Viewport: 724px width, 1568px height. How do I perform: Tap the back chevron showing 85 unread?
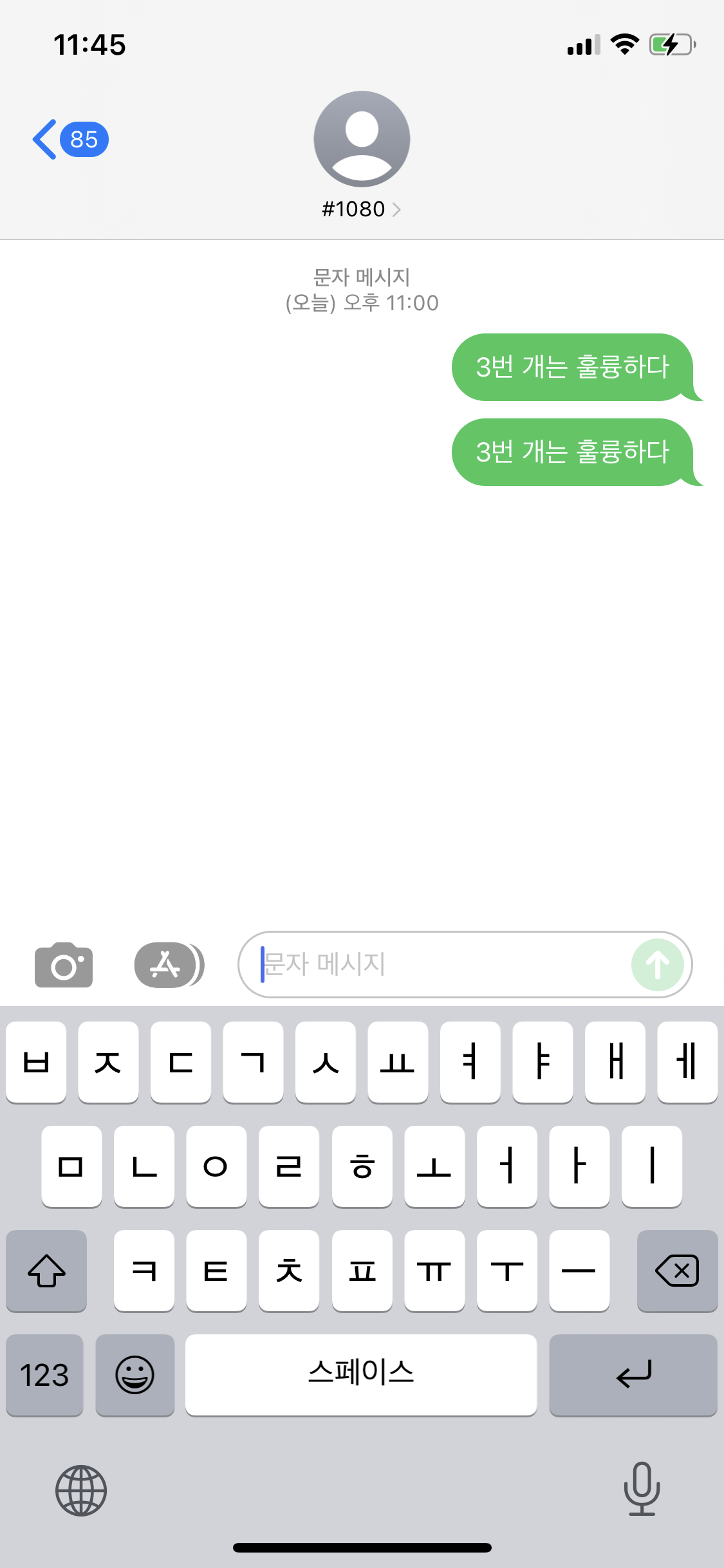[x=68, y=138]
